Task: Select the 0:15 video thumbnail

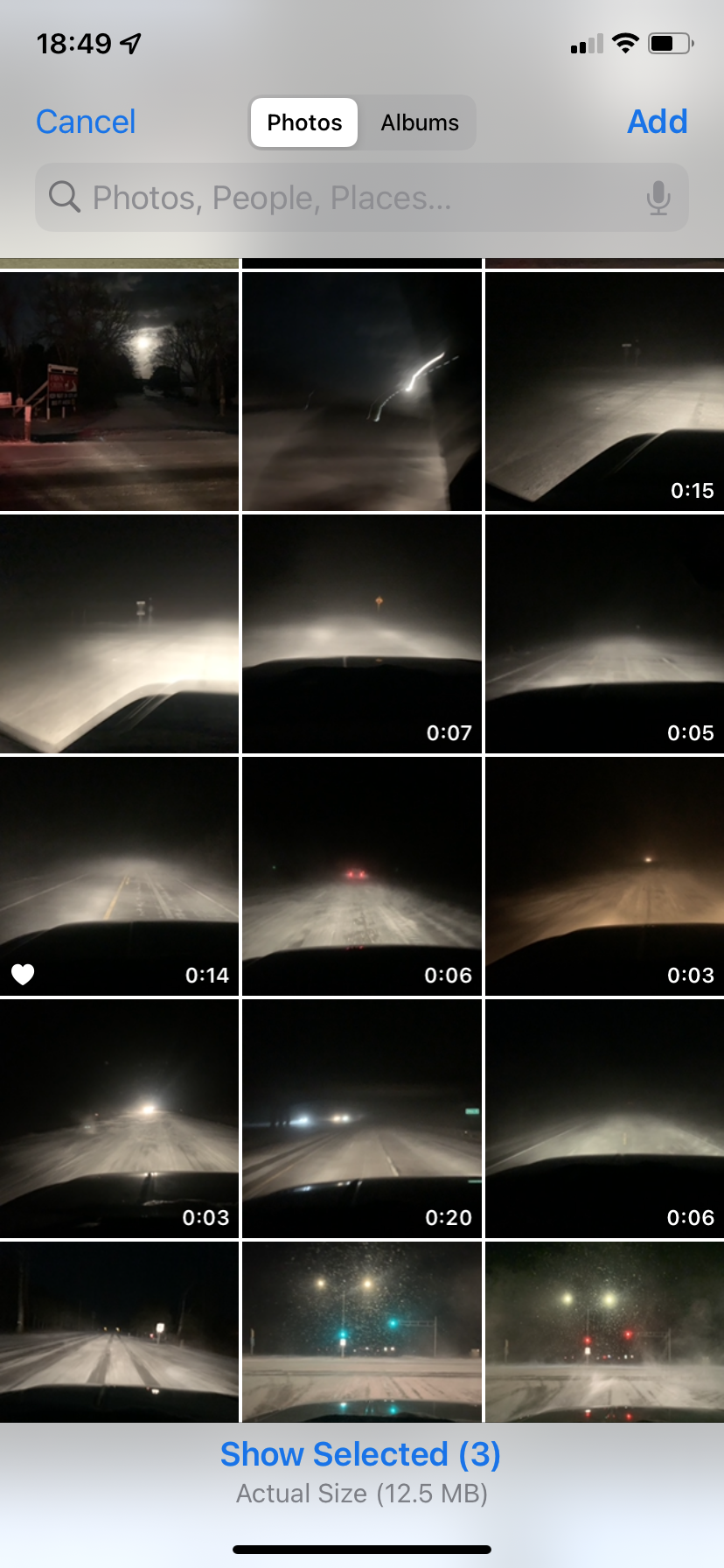Action: pos(604,391)
